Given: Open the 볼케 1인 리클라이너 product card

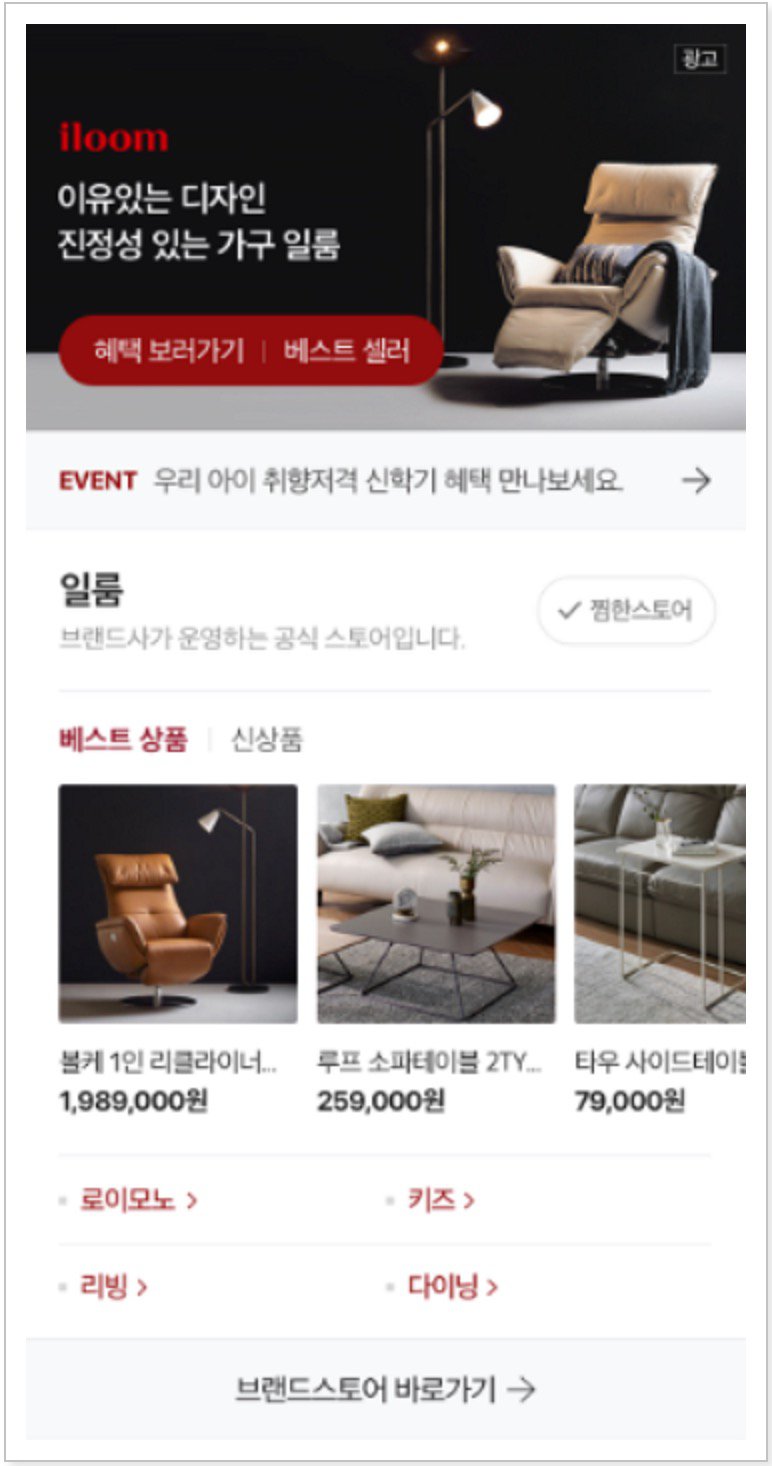Looking at the screenshot, I should click(x=177, y=904).
